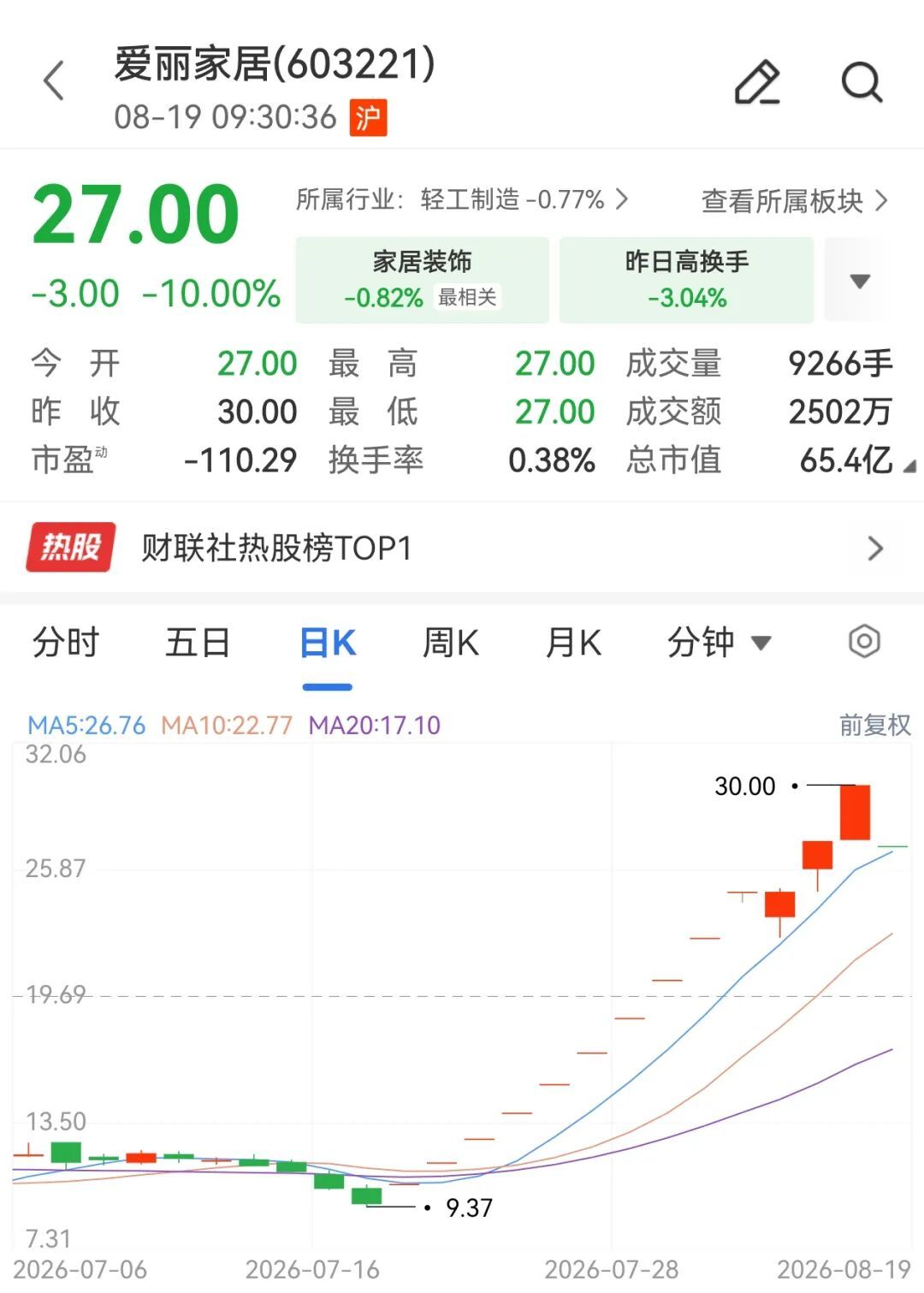Viewport: 924px width, 1293px height.
Task: Switch to the 月K chart tab
Action: coord(574,643)
